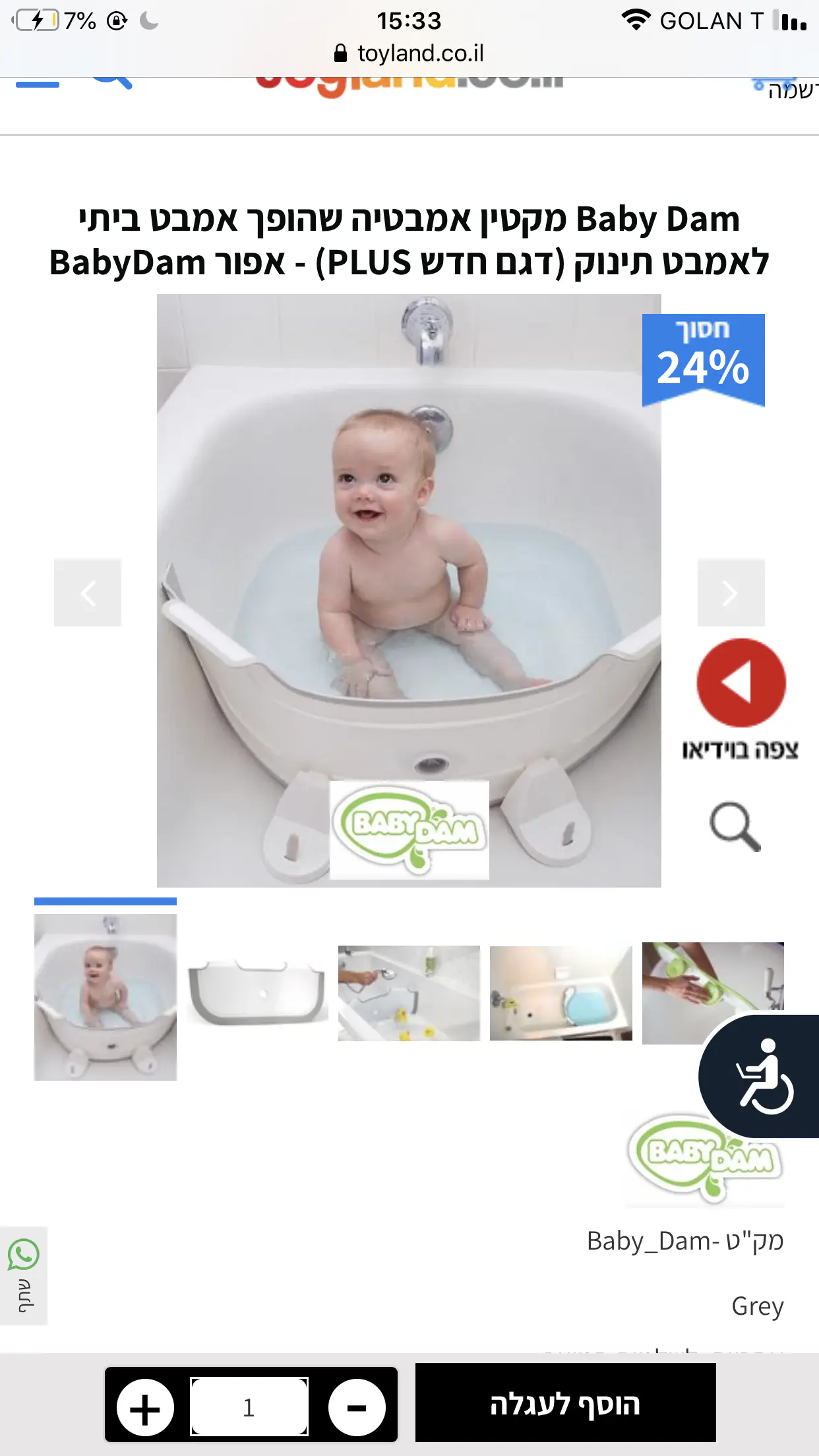Image resolution: width=819 pixels, height=1456 pixels.
Task: Add product to cart (הוסף לעגלה)
Action: [x=565, y=1404]
